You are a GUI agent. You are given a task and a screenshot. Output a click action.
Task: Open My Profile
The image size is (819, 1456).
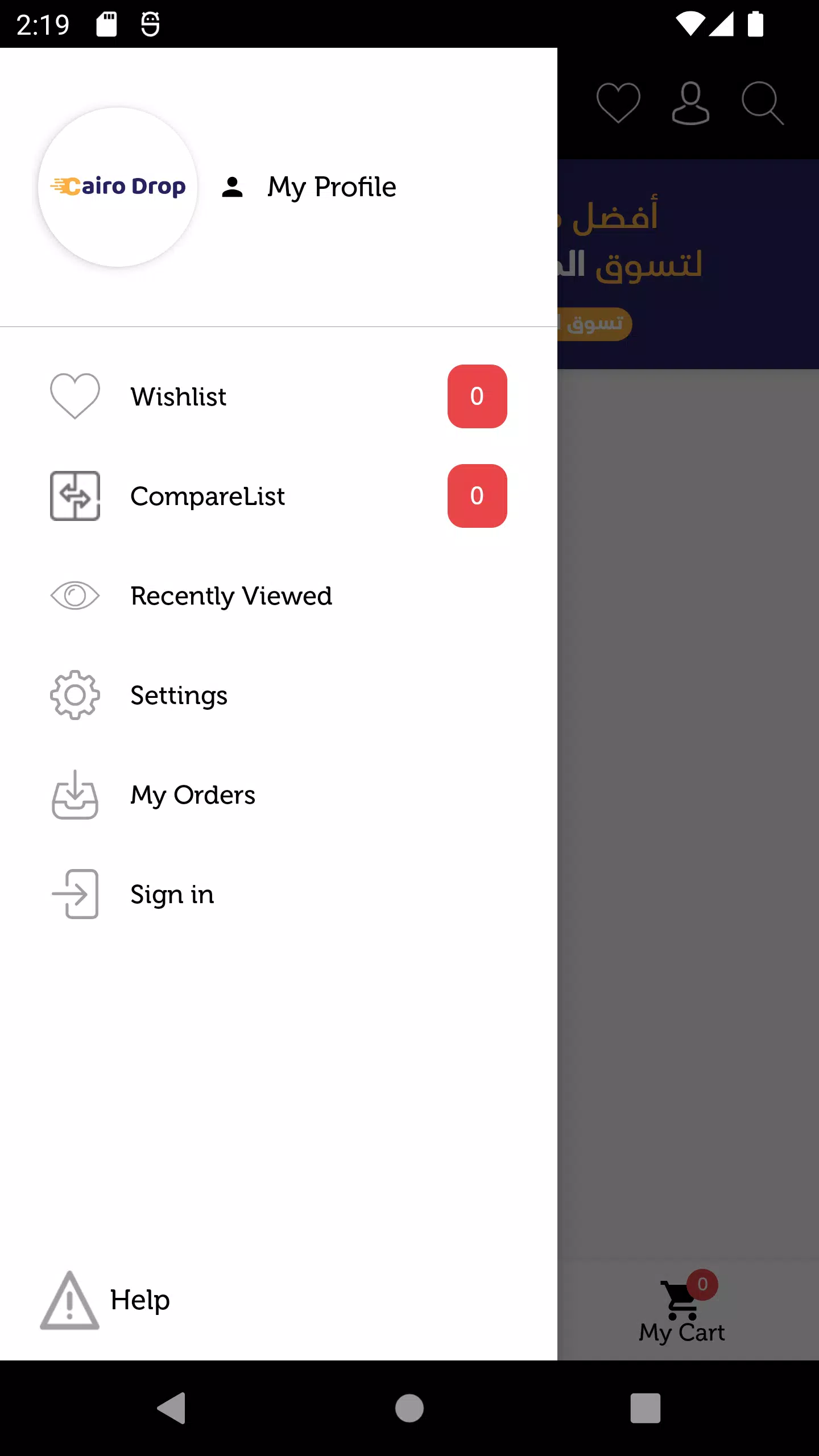332,187
